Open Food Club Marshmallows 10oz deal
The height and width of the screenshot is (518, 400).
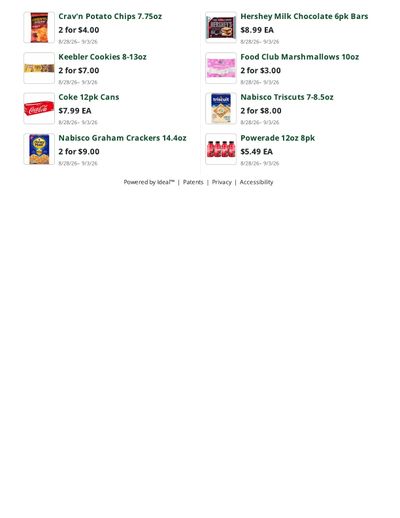(x=299, y=57)
